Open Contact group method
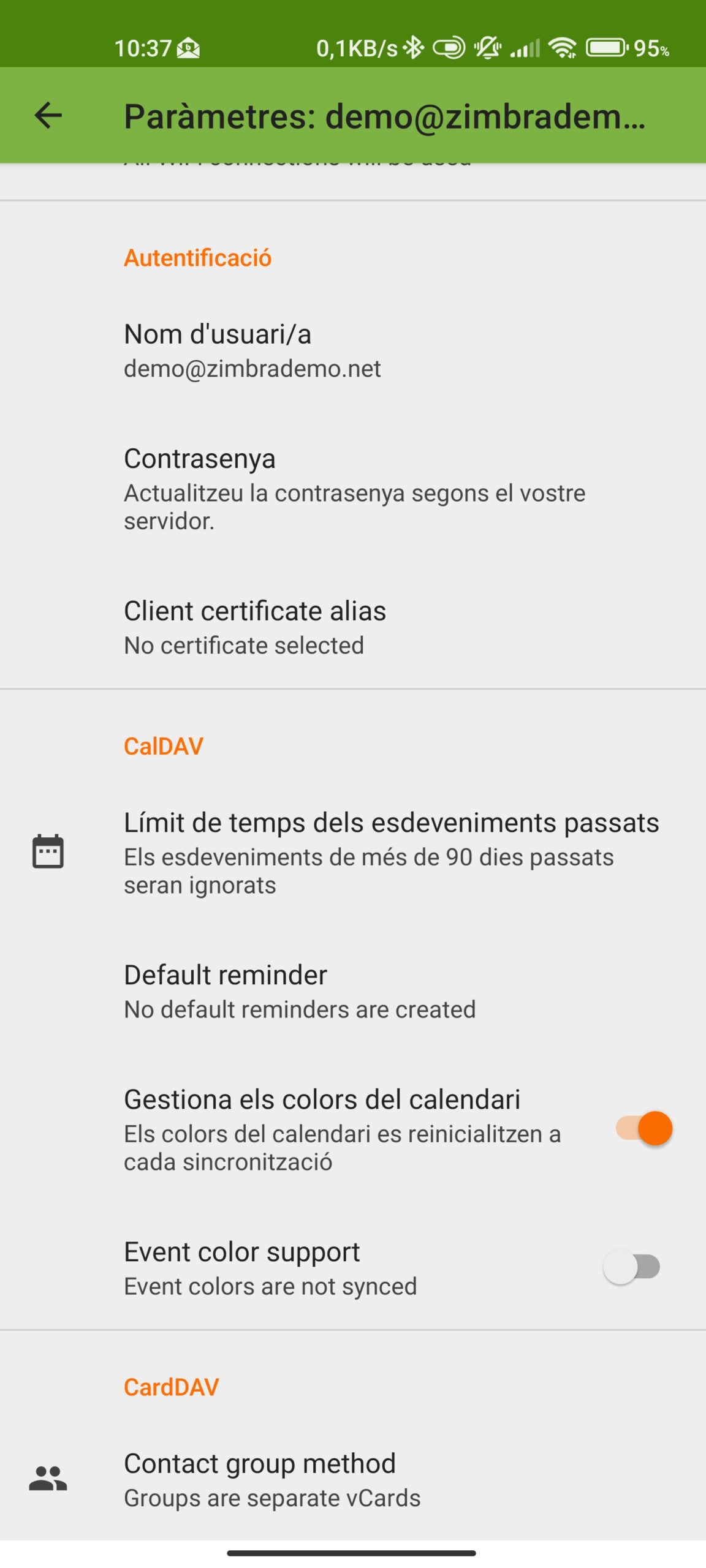Screen dimensions: 706x1568 click(x=353, y=1480)
